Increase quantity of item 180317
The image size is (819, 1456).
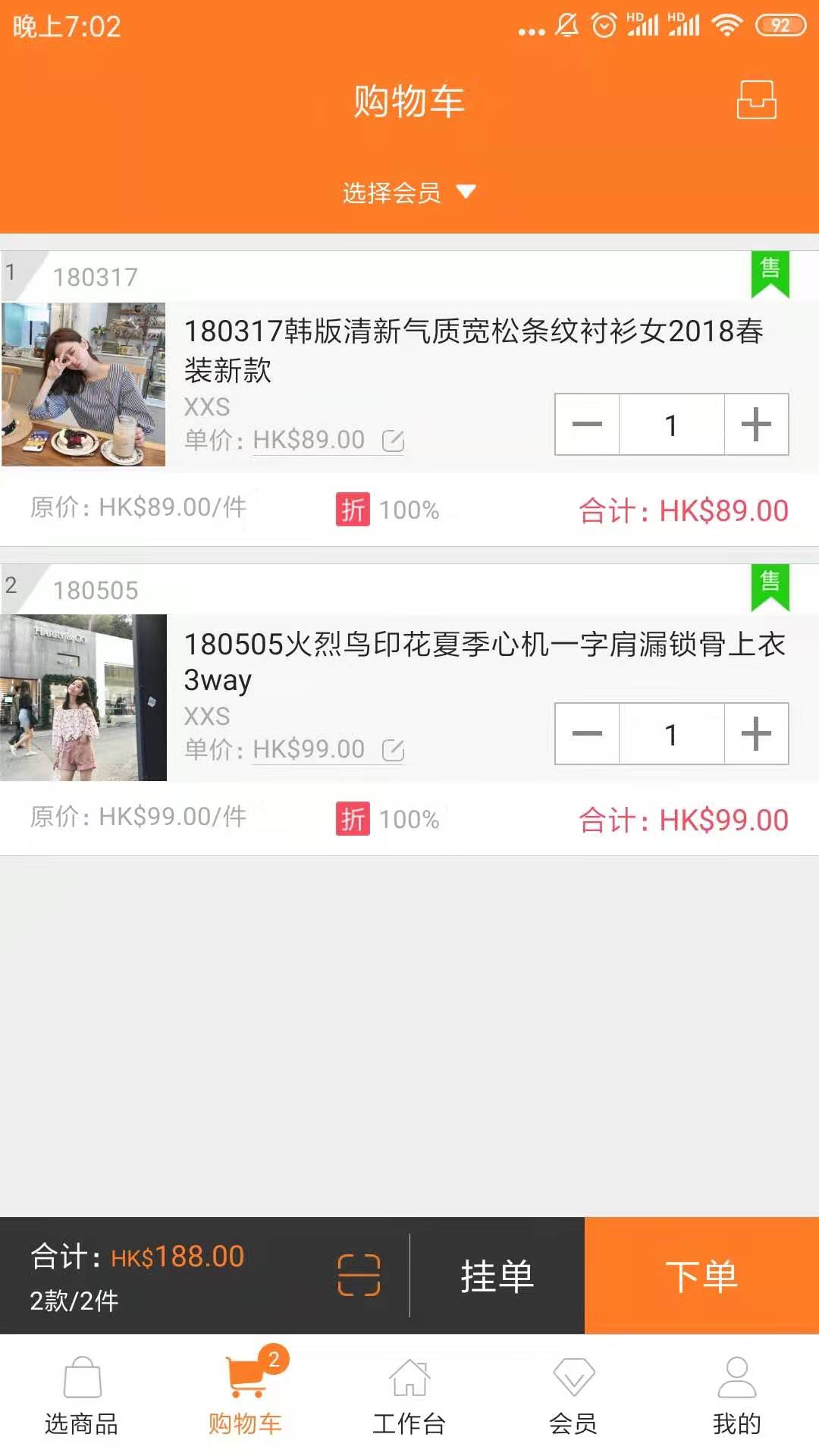(755, 425)
